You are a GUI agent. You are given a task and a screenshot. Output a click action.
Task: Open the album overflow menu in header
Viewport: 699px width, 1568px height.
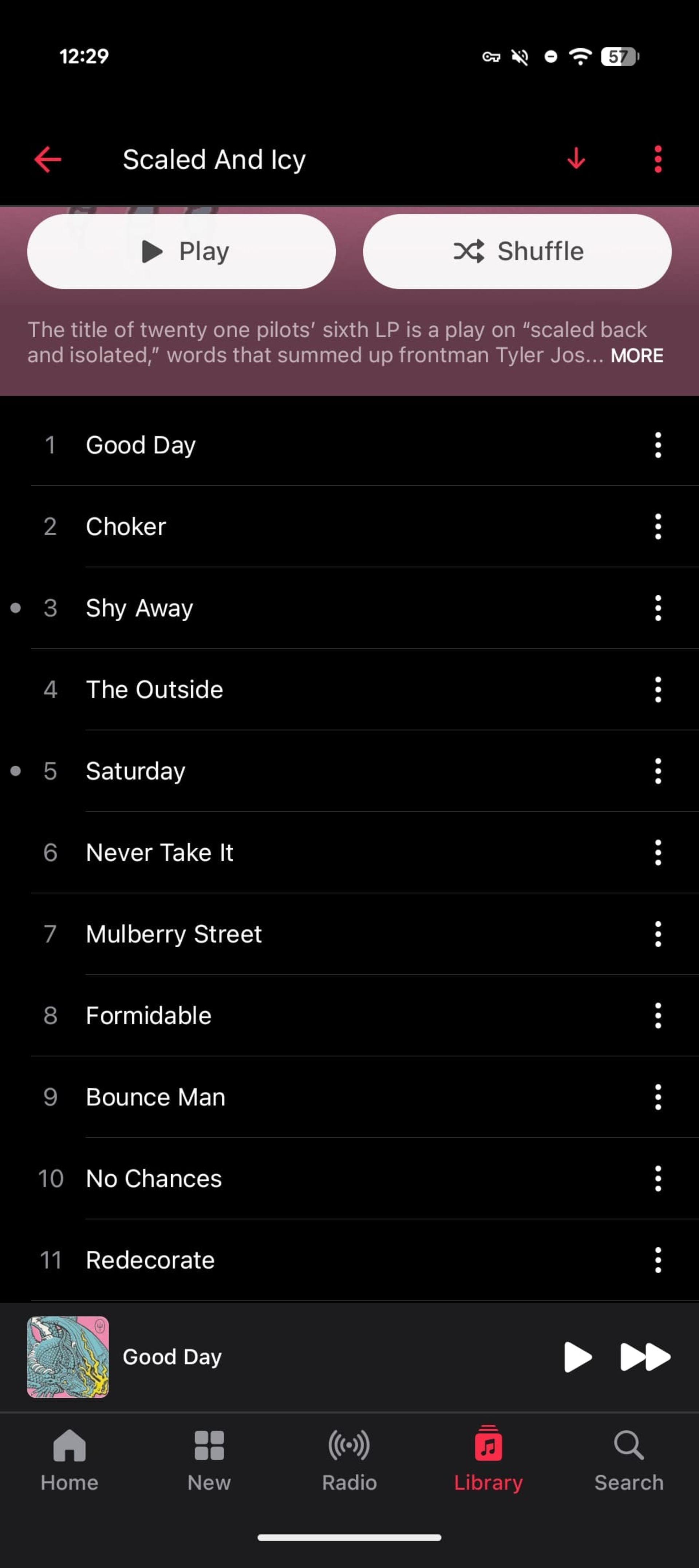tap(657, 159)
